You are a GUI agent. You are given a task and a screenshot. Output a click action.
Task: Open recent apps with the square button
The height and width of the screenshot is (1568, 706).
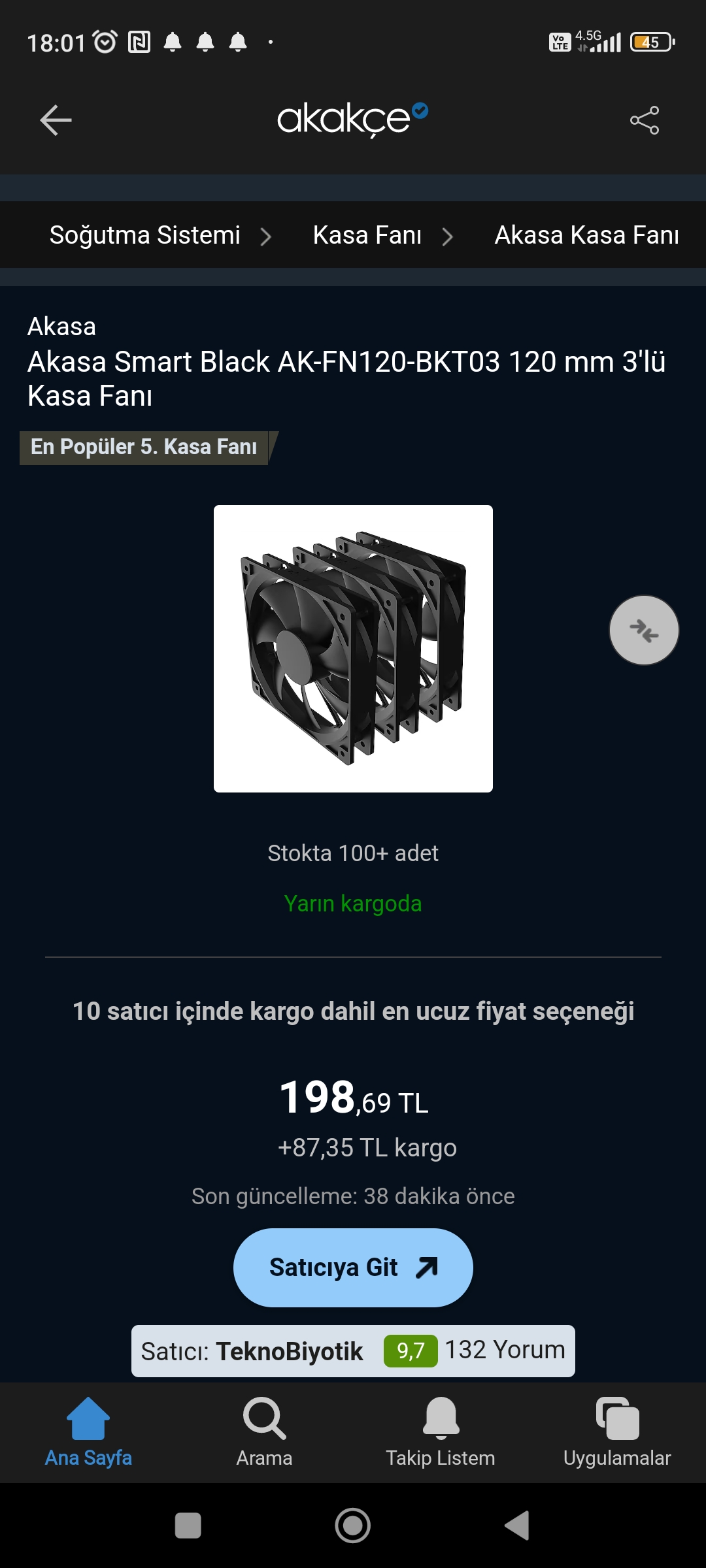[188, 1526]
